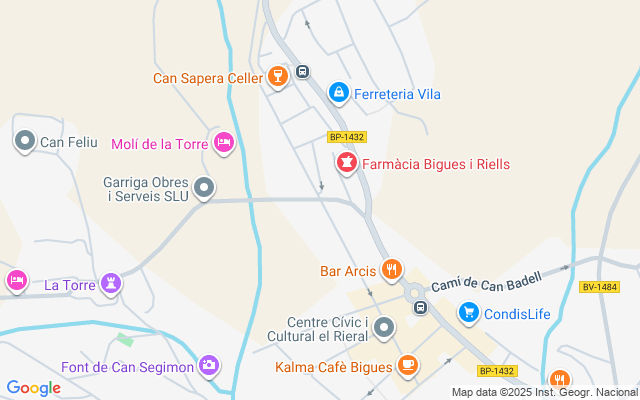This screenshot has height=400, width=640.
Task: Open the Can Sapera Celler map pin
Action: point(278,77)
